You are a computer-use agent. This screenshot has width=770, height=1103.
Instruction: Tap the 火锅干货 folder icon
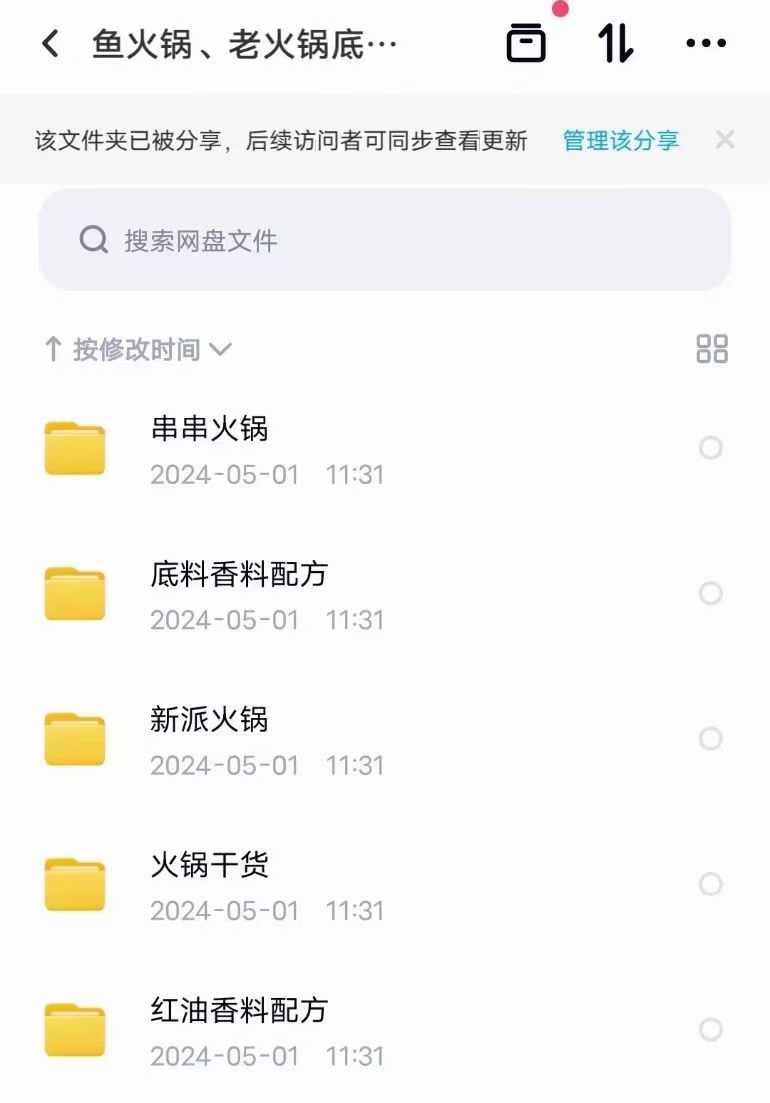click(74, 884)
